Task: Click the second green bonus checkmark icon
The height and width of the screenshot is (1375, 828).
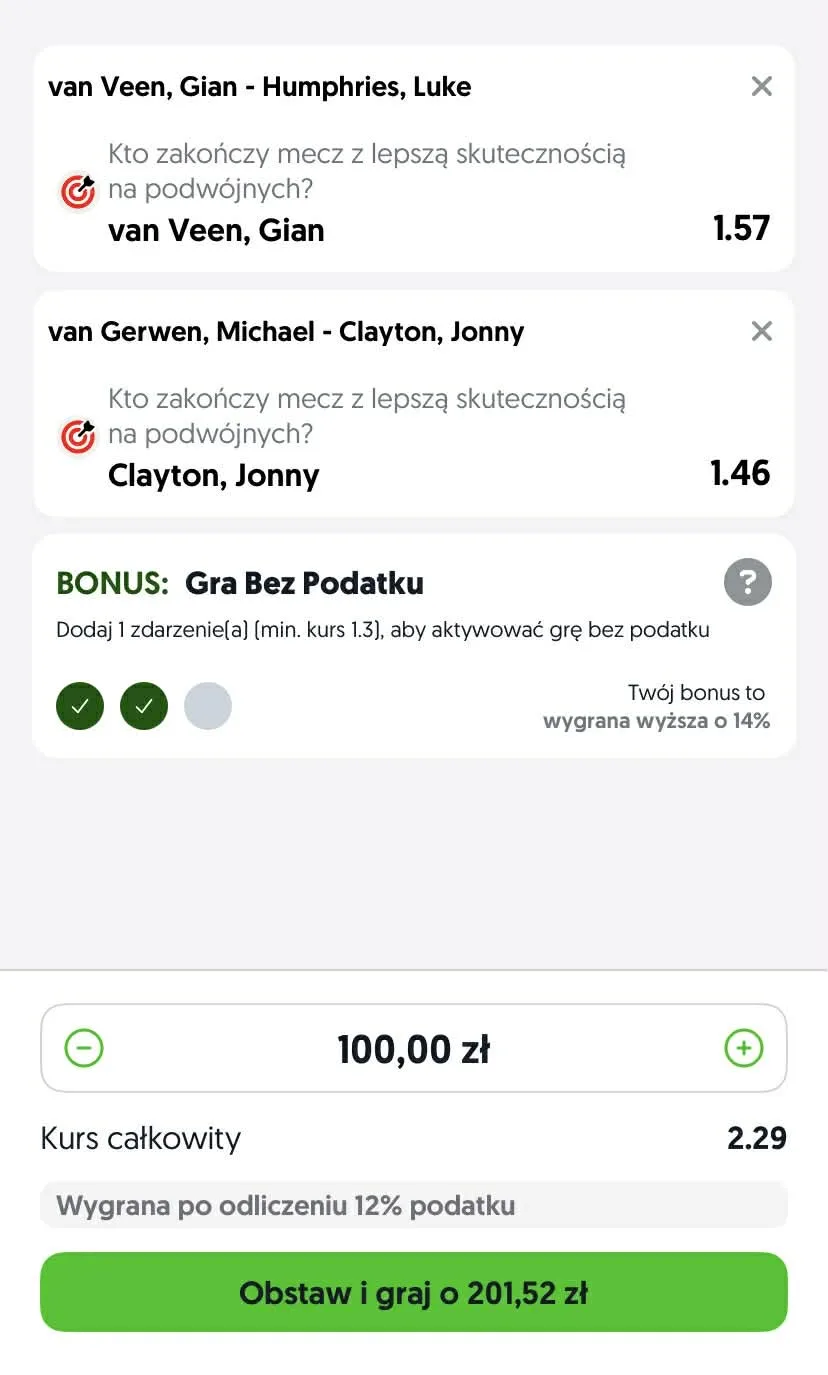Action: pyautogui.click(x=143, y=706)
